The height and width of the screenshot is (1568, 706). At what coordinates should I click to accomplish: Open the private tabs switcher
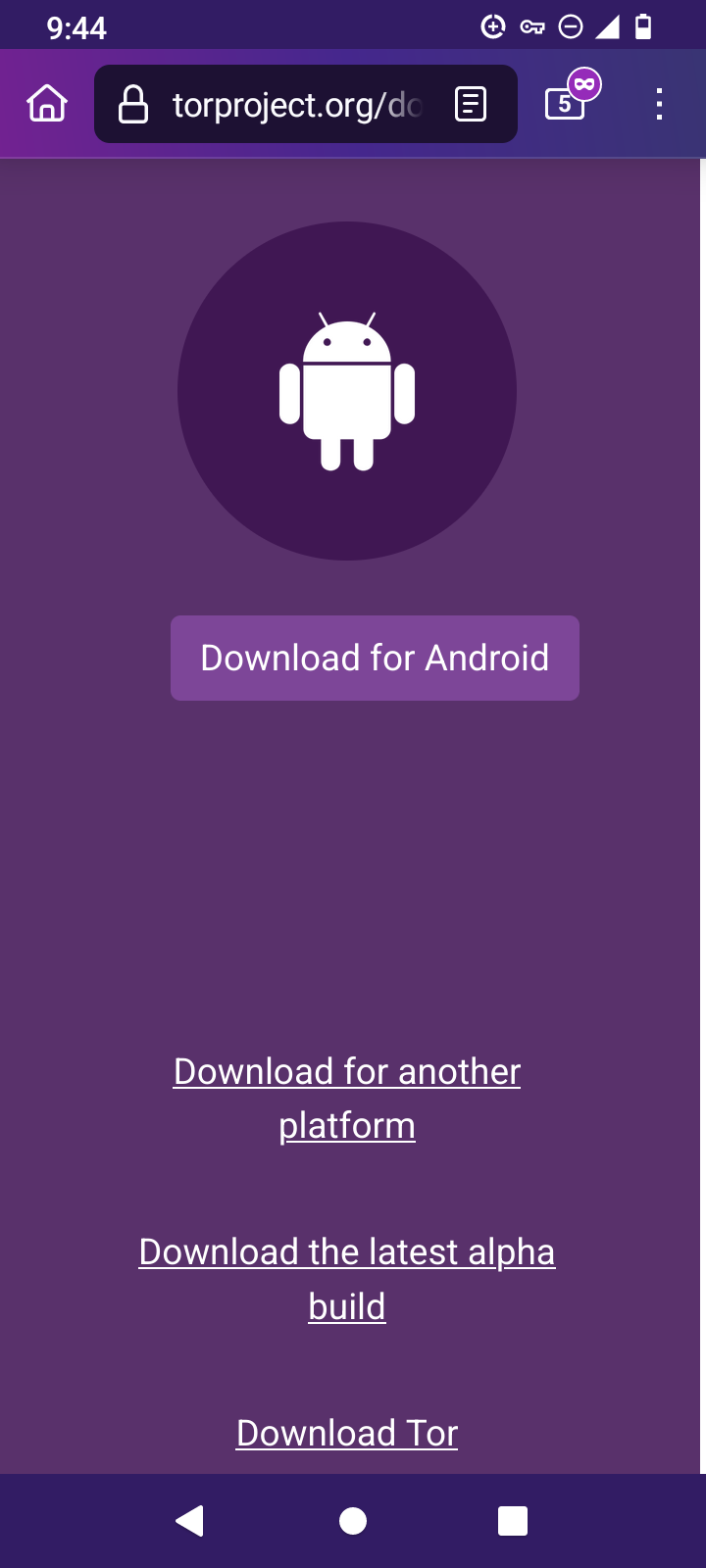coord(567,103)
